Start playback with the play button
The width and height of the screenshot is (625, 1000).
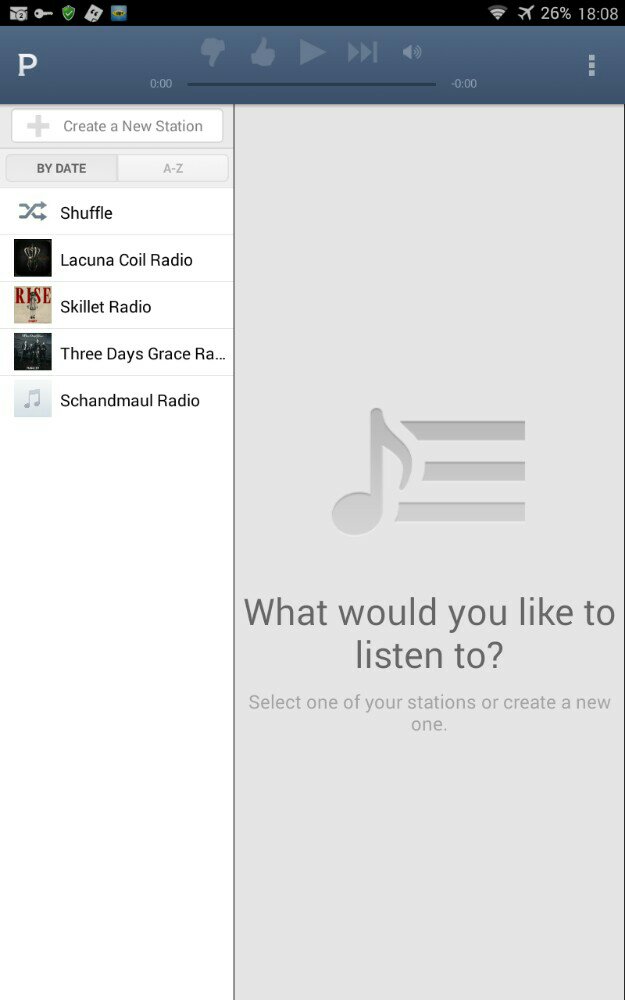coord(312,52)
